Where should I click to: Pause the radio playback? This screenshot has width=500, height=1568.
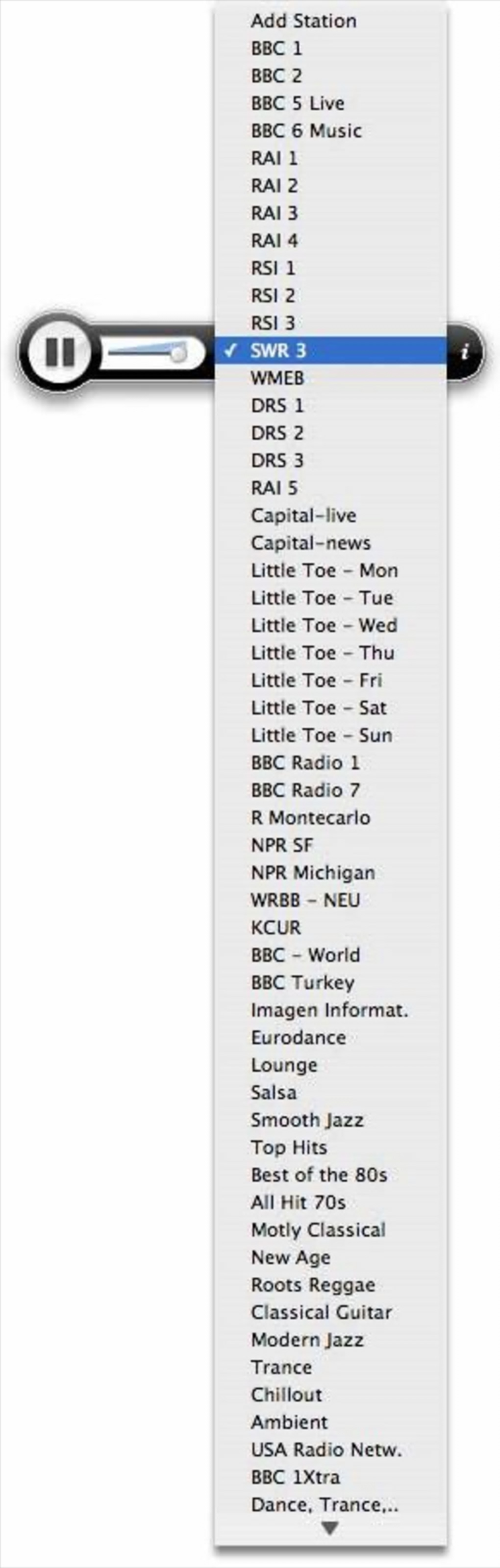[59, 351]
